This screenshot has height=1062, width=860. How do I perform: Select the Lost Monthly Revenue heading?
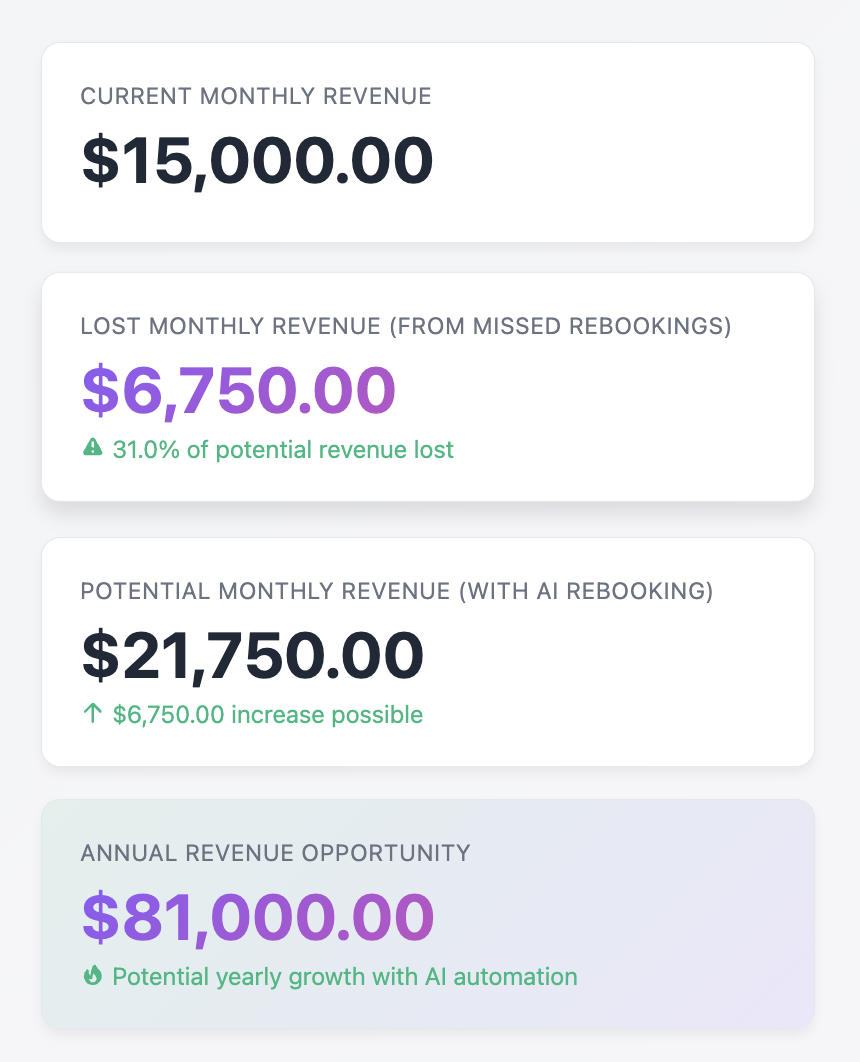[406, 325]
